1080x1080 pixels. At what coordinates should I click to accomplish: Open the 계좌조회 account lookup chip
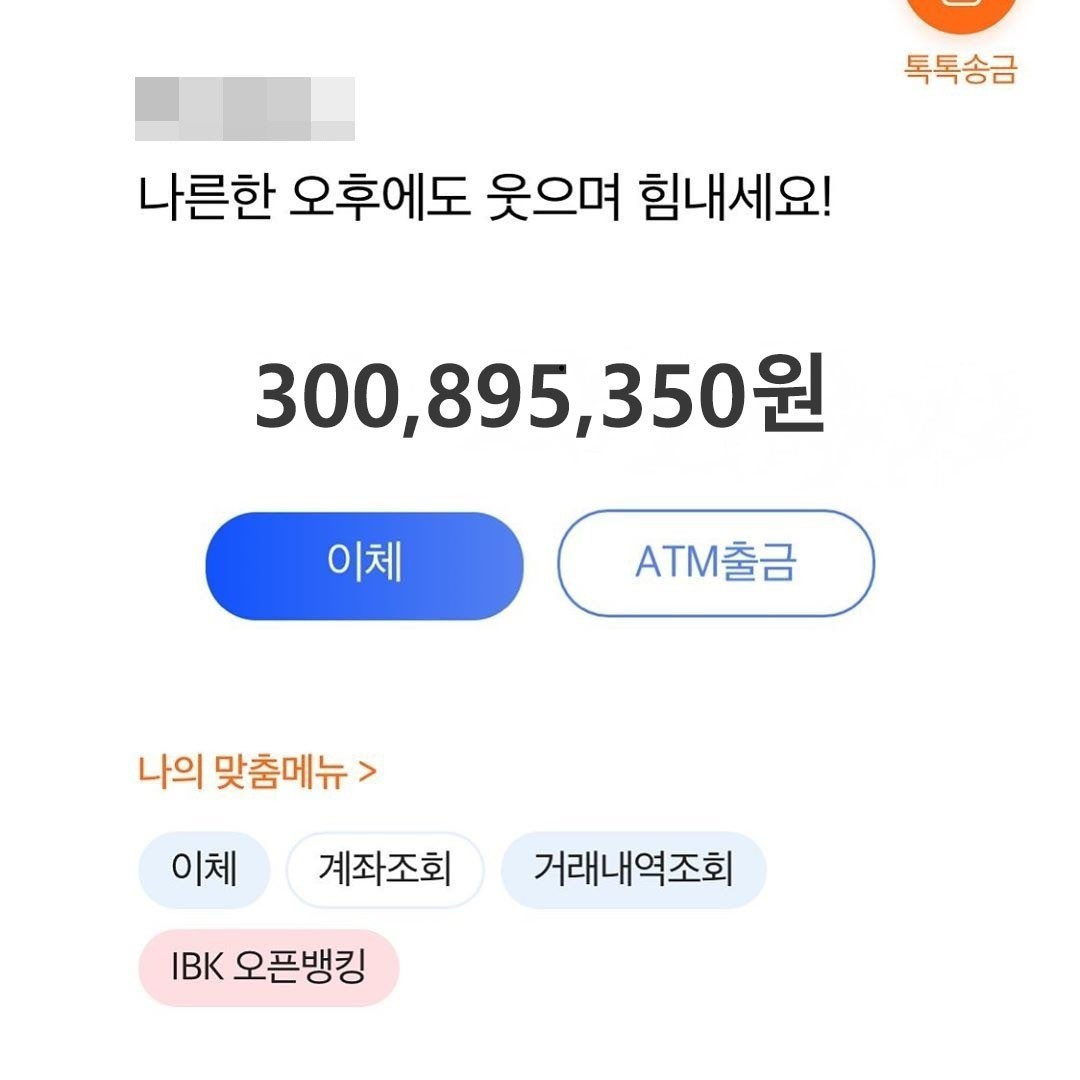click(385, 870)
